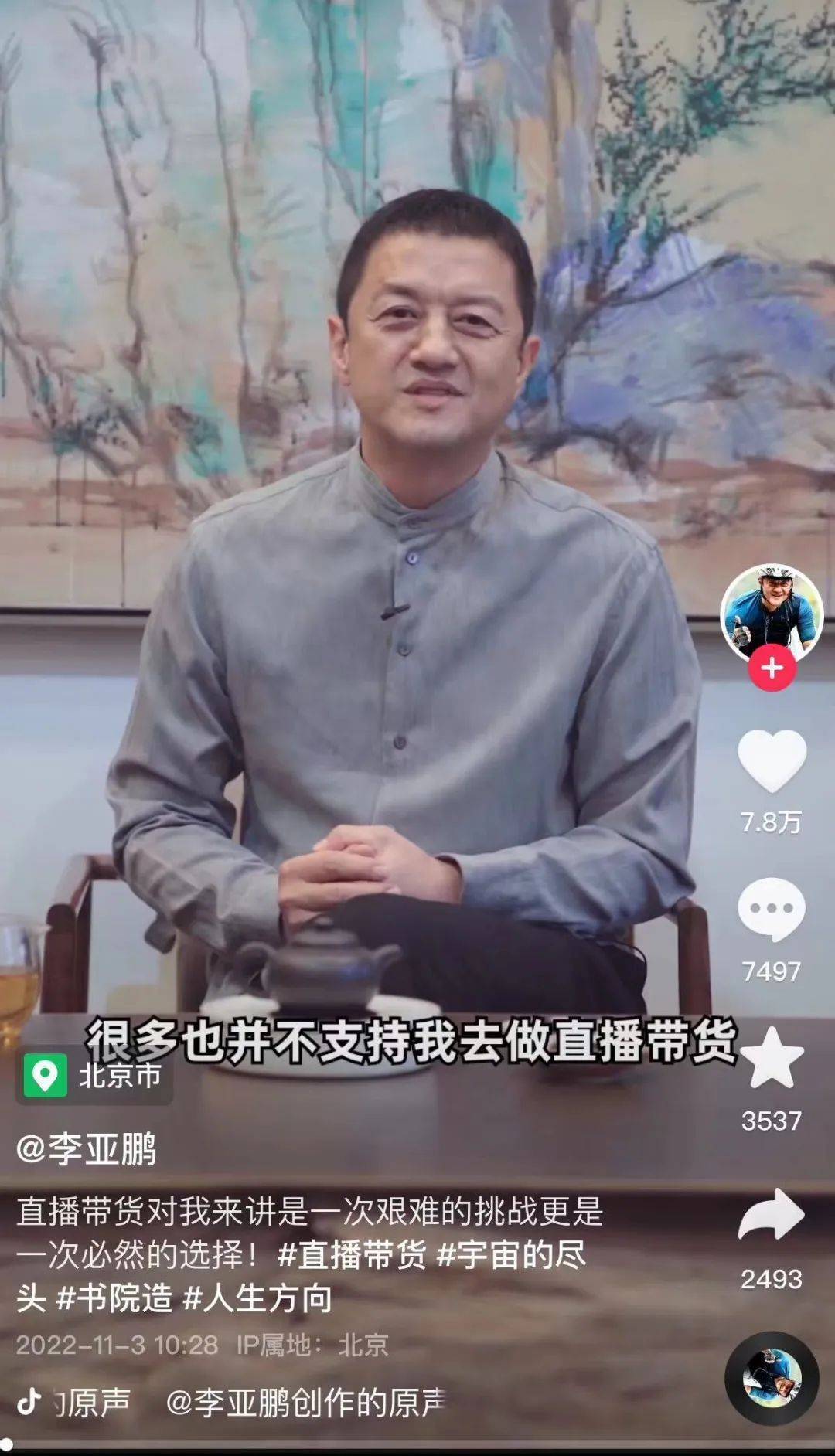Open the 北京市 location tag
The image size is (835, 1456).
coord(94,1075)
